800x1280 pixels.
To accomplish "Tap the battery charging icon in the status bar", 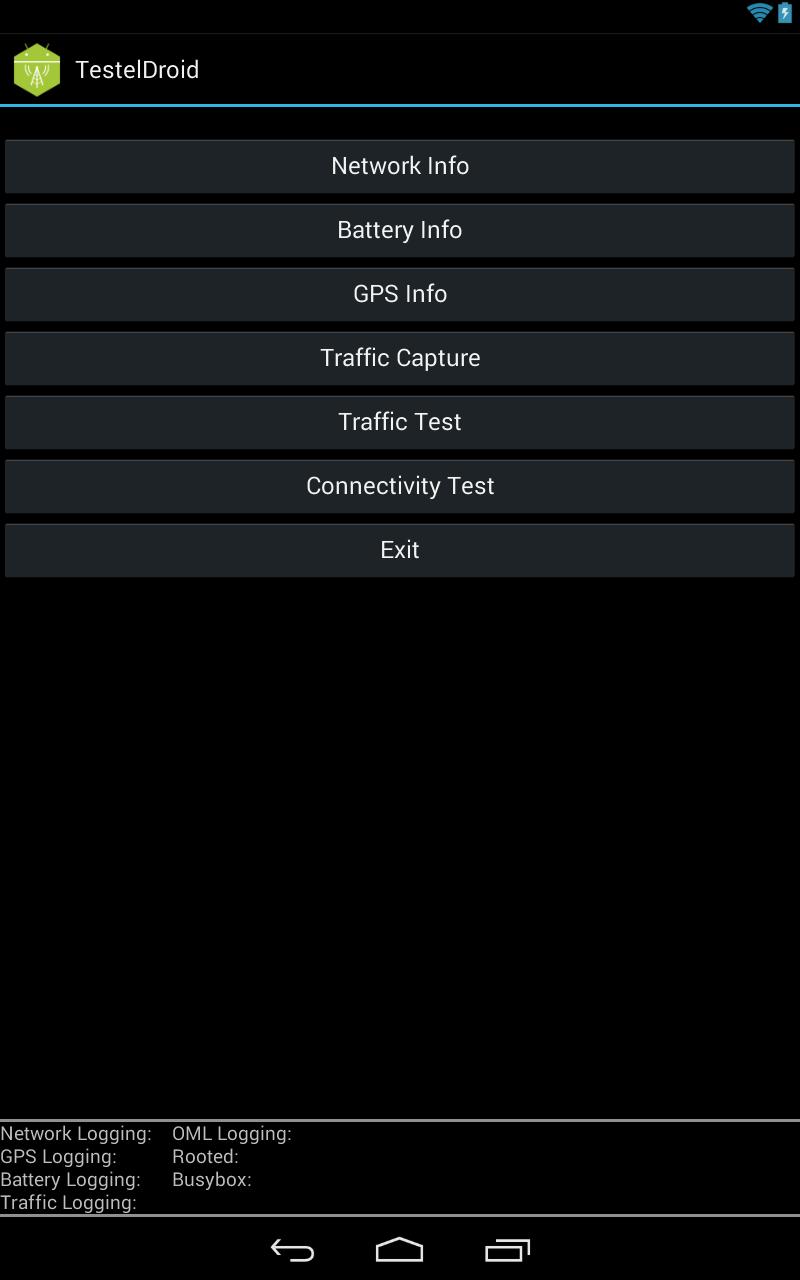I will click(784, 12).
